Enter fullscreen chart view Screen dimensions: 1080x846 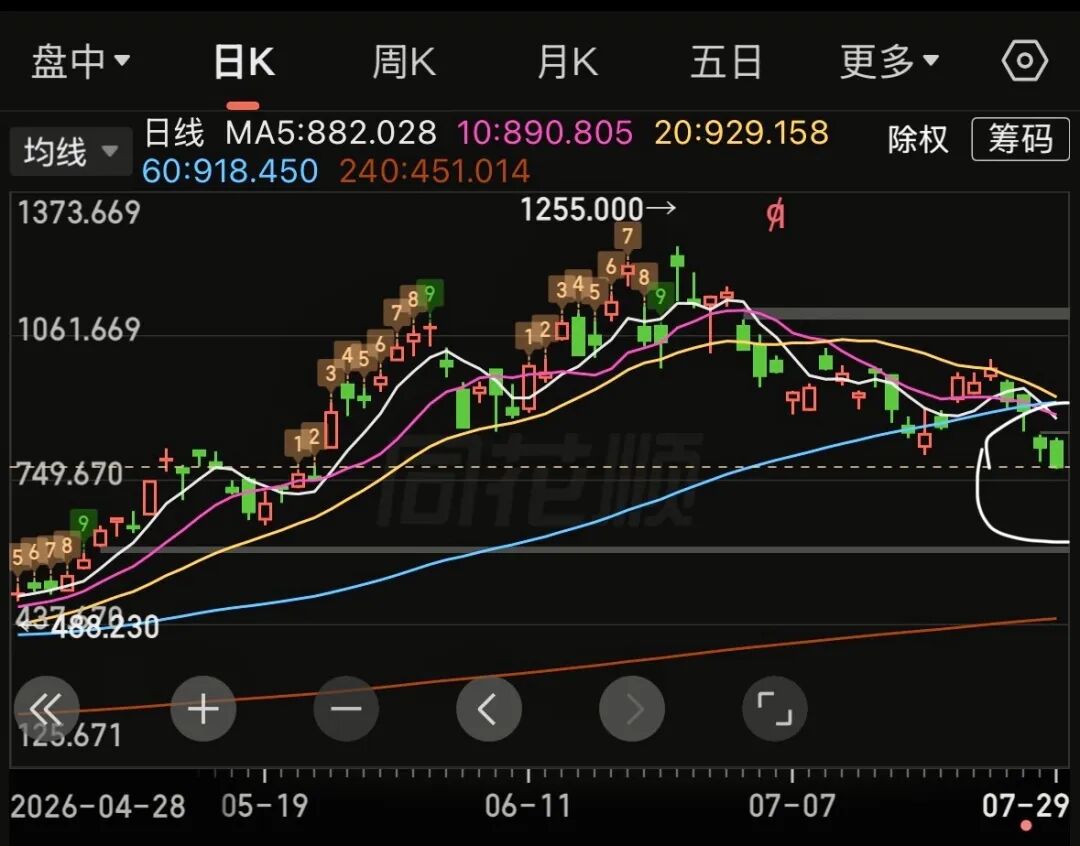(x=775, y=708)
